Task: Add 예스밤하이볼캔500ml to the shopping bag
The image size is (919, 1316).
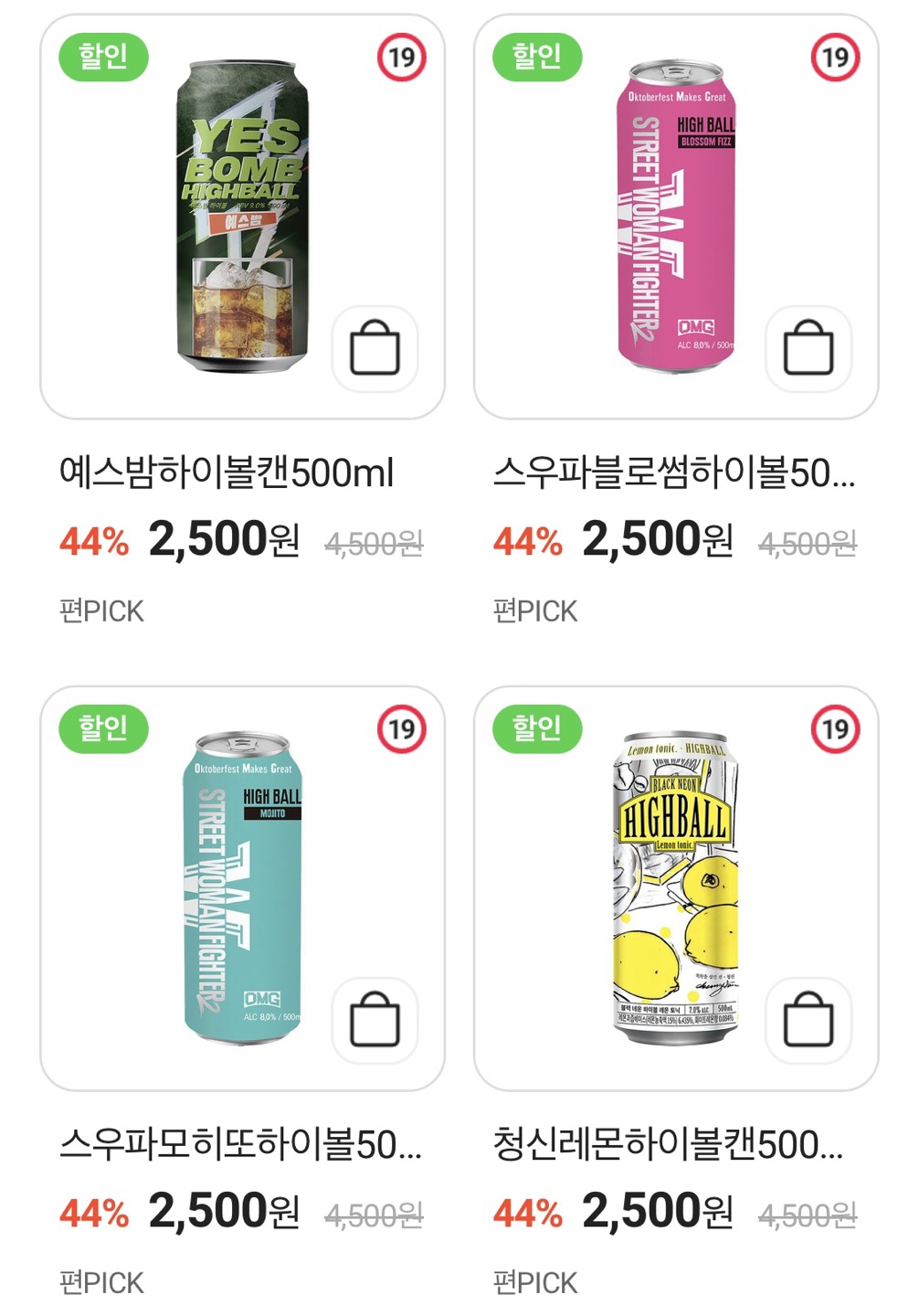Action: pos(375,348)
